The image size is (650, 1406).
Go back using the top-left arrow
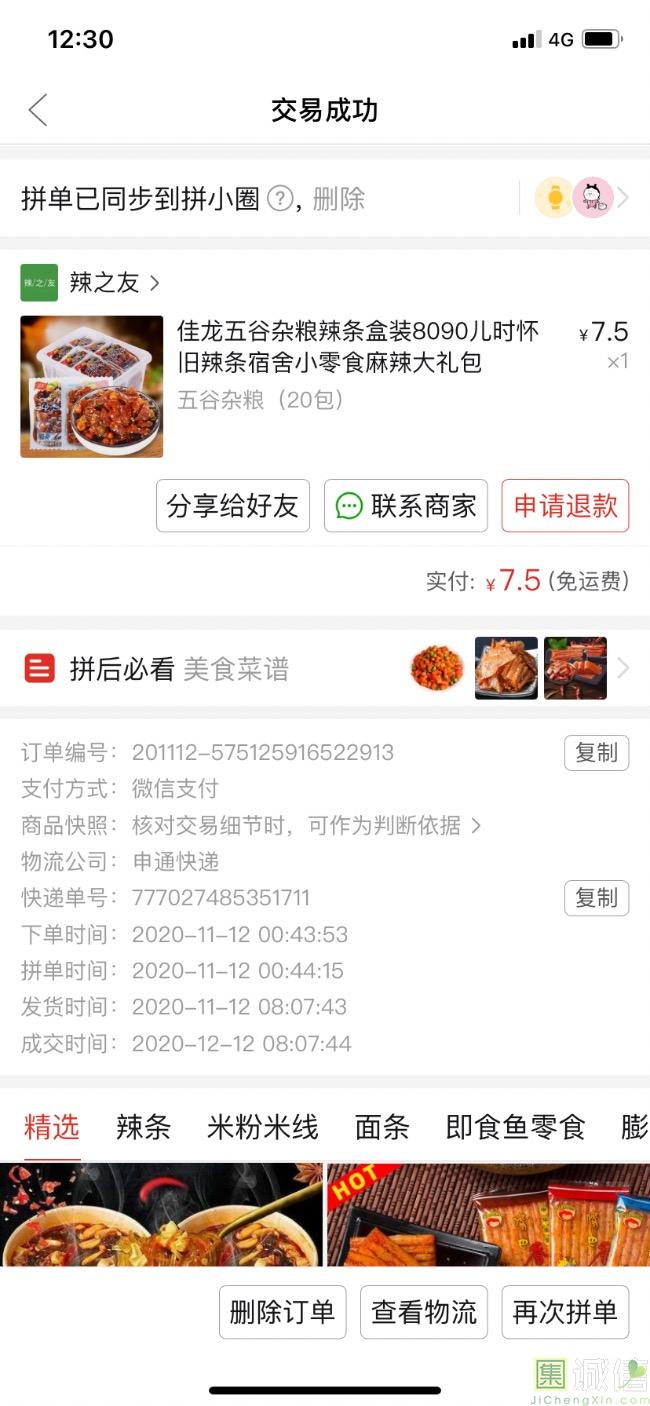[x=38, y=110]
